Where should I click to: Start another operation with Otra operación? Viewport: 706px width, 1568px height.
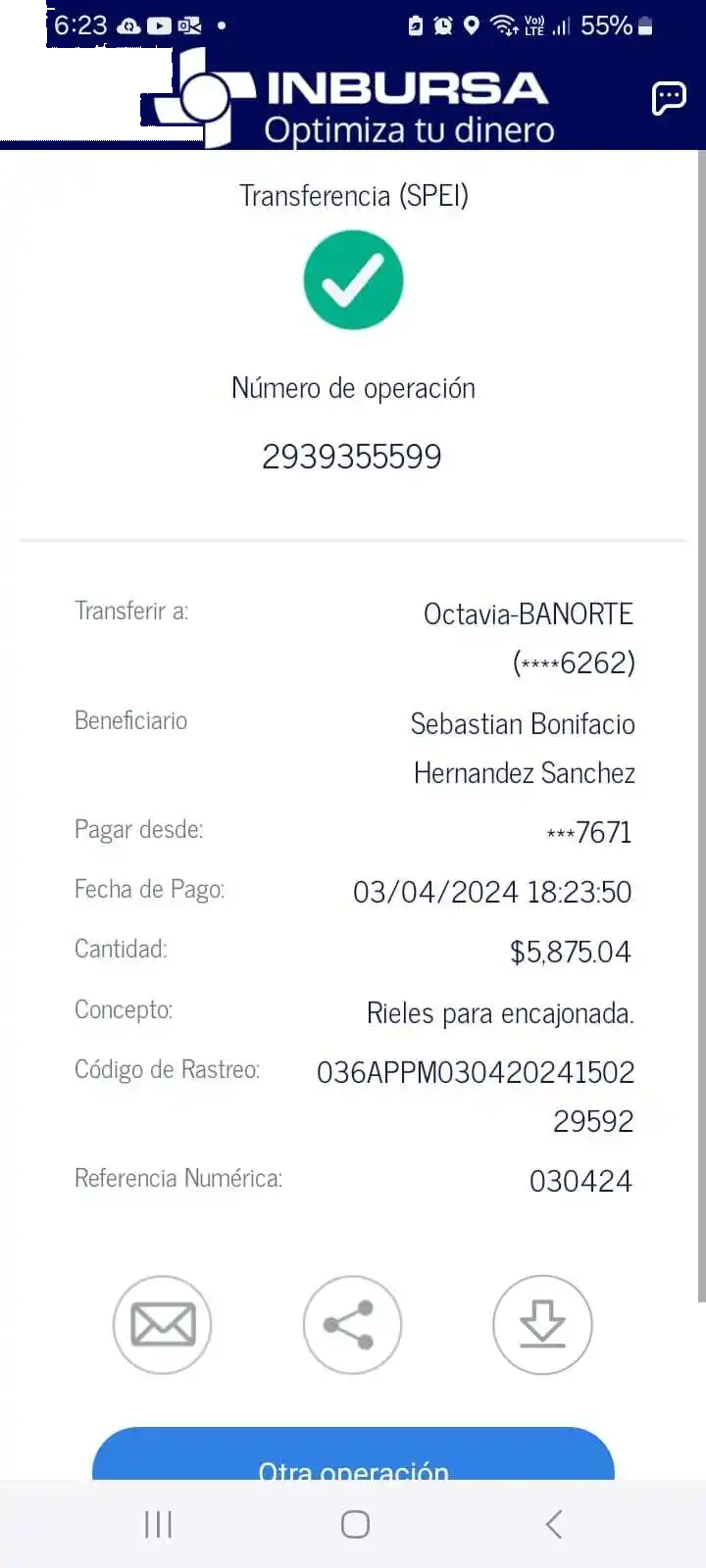pyautogui.click(x=353, y=1458)
